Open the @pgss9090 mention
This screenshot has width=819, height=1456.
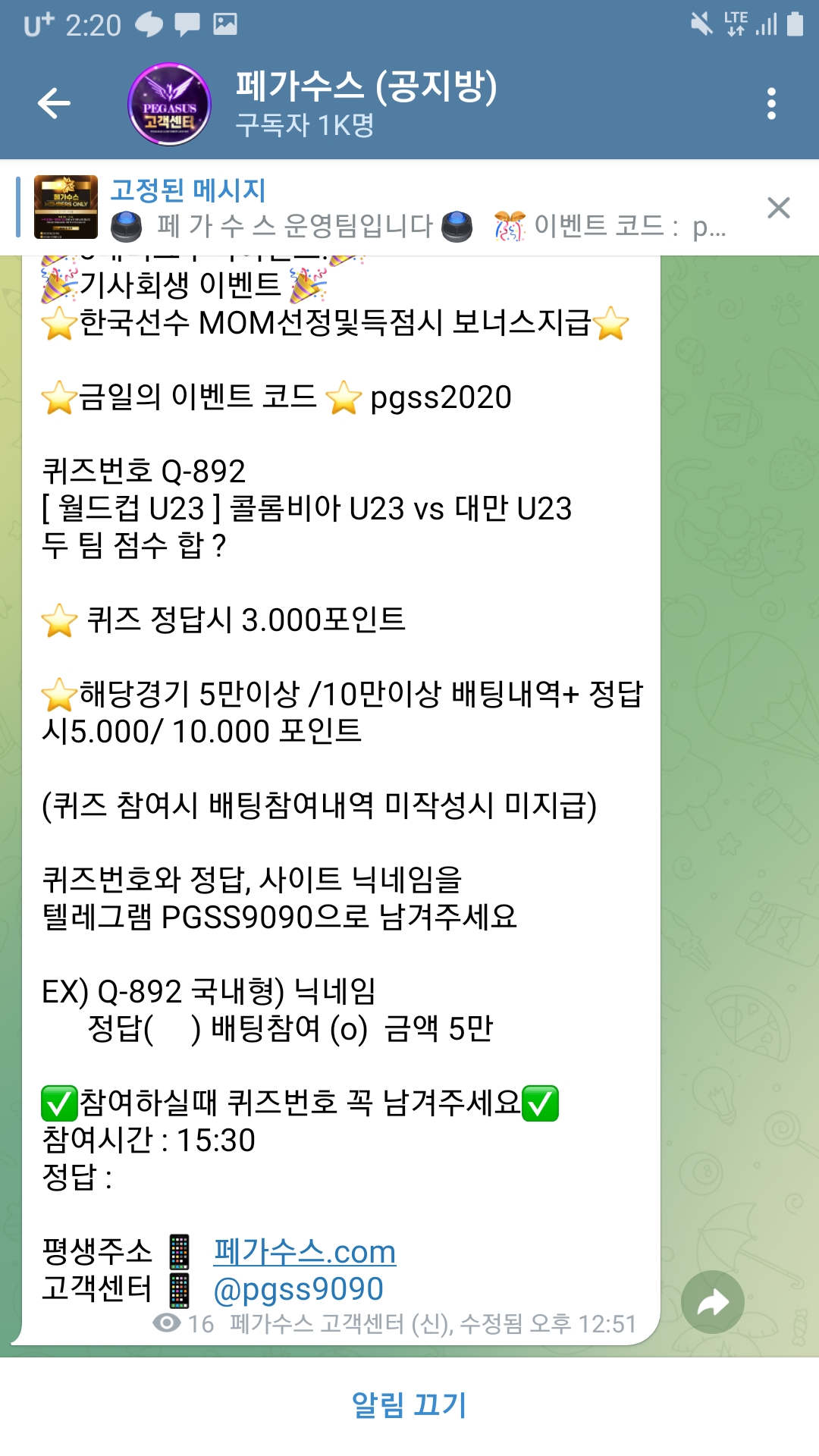(x=298, y=1289)
